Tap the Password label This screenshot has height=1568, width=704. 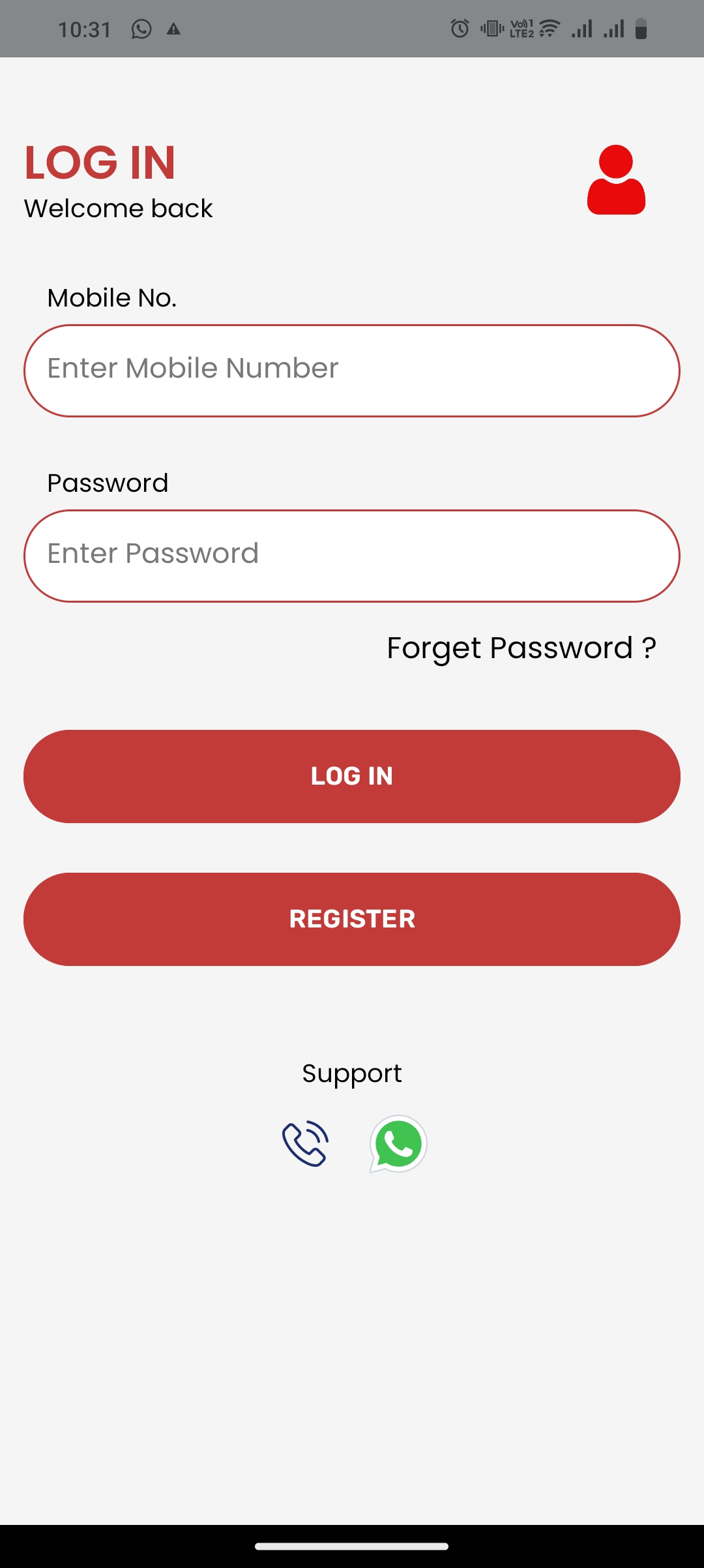pos(108,482)
